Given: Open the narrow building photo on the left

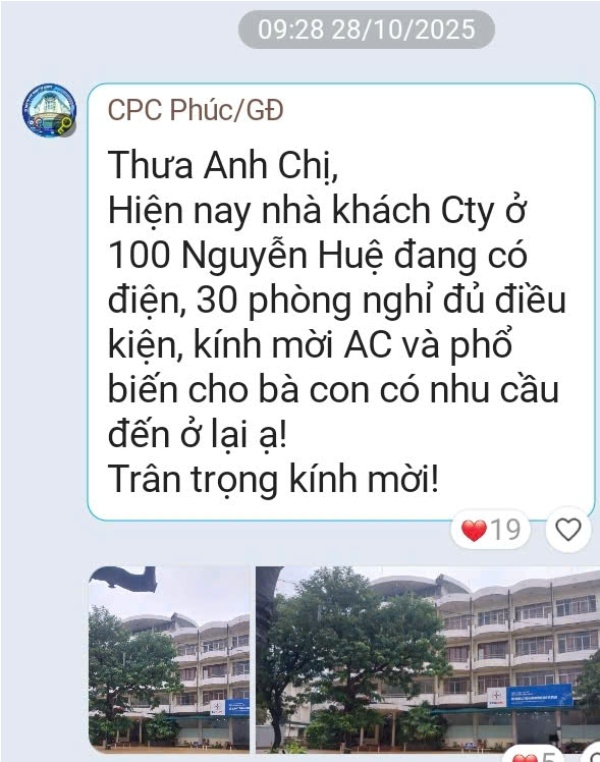Looking at the screenshot, I should (168, 660).
